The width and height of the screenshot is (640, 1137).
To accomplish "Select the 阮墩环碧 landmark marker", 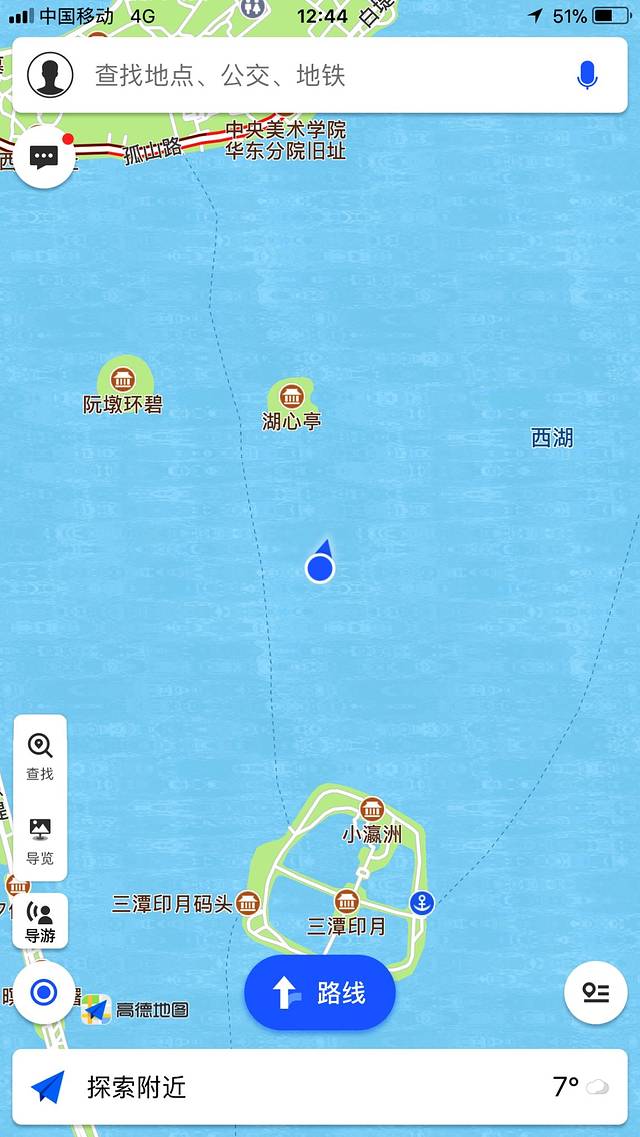I will pyautogui.click(x=124, y=380).
